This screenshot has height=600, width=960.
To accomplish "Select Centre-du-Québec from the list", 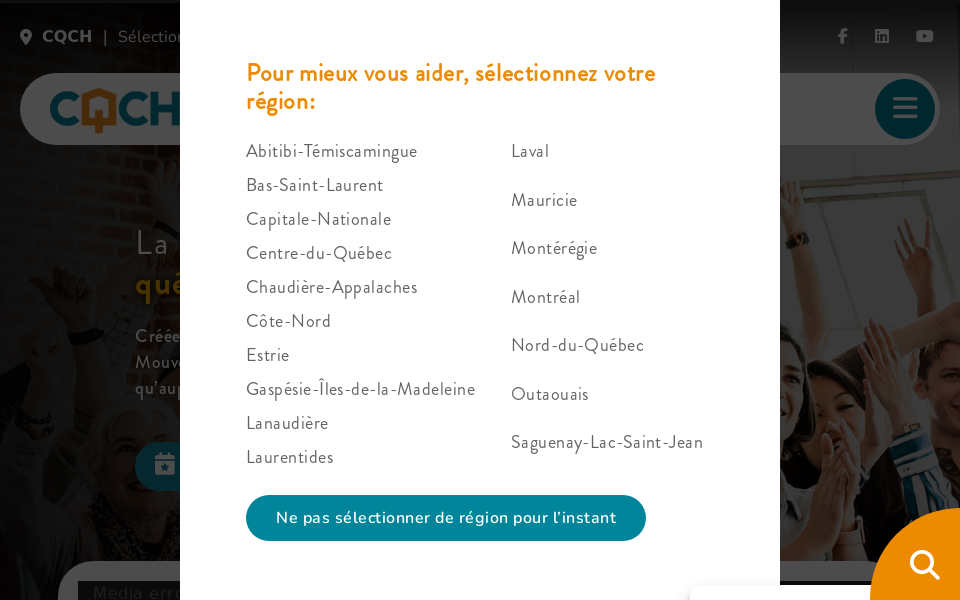I will (318, 254).
